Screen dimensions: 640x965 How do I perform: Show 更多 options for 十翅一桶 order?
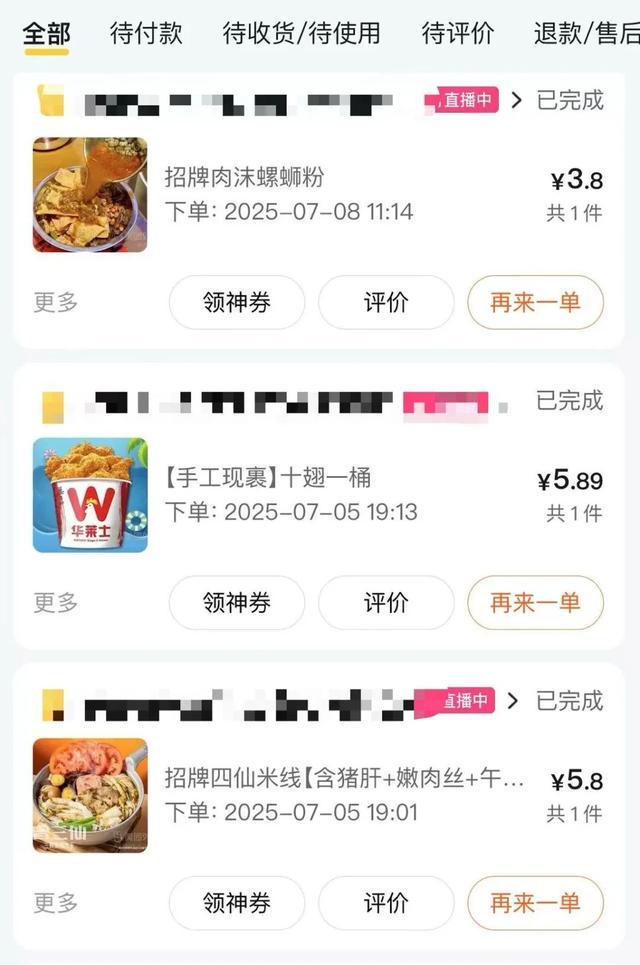point(56,602)
